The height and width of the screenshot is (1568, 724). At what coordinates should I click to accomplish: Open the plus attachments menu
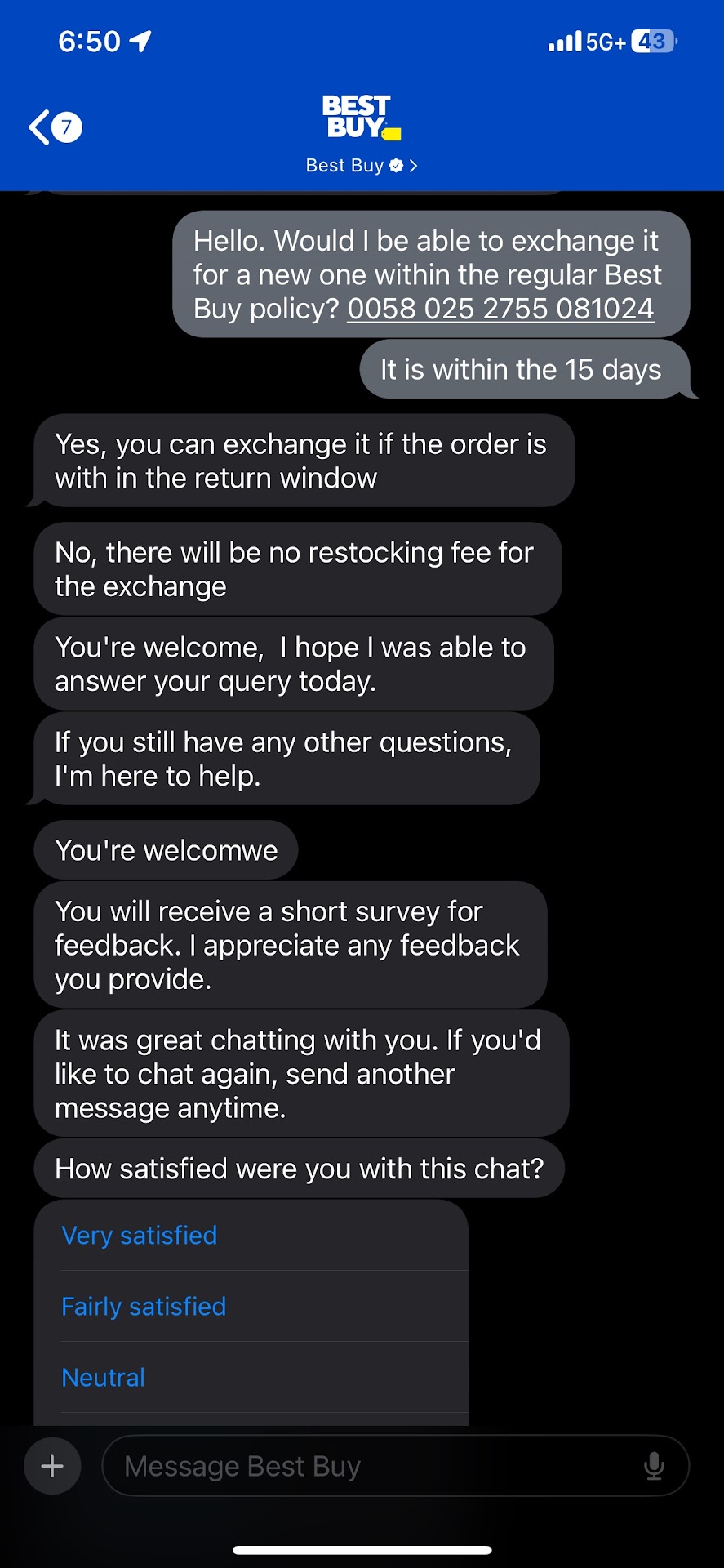[x=52, y=1466]
